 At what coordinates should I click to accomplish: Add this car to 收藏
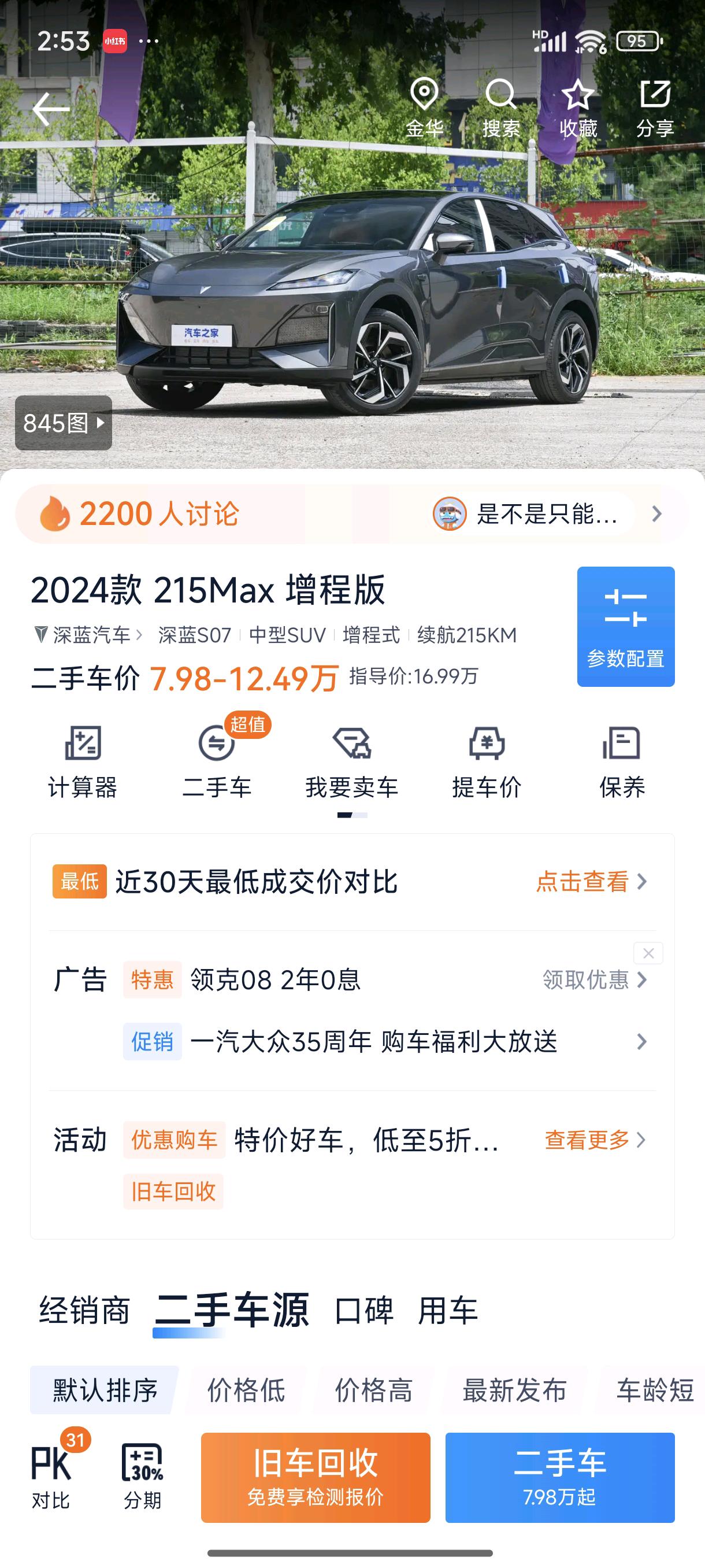point(578,108)
